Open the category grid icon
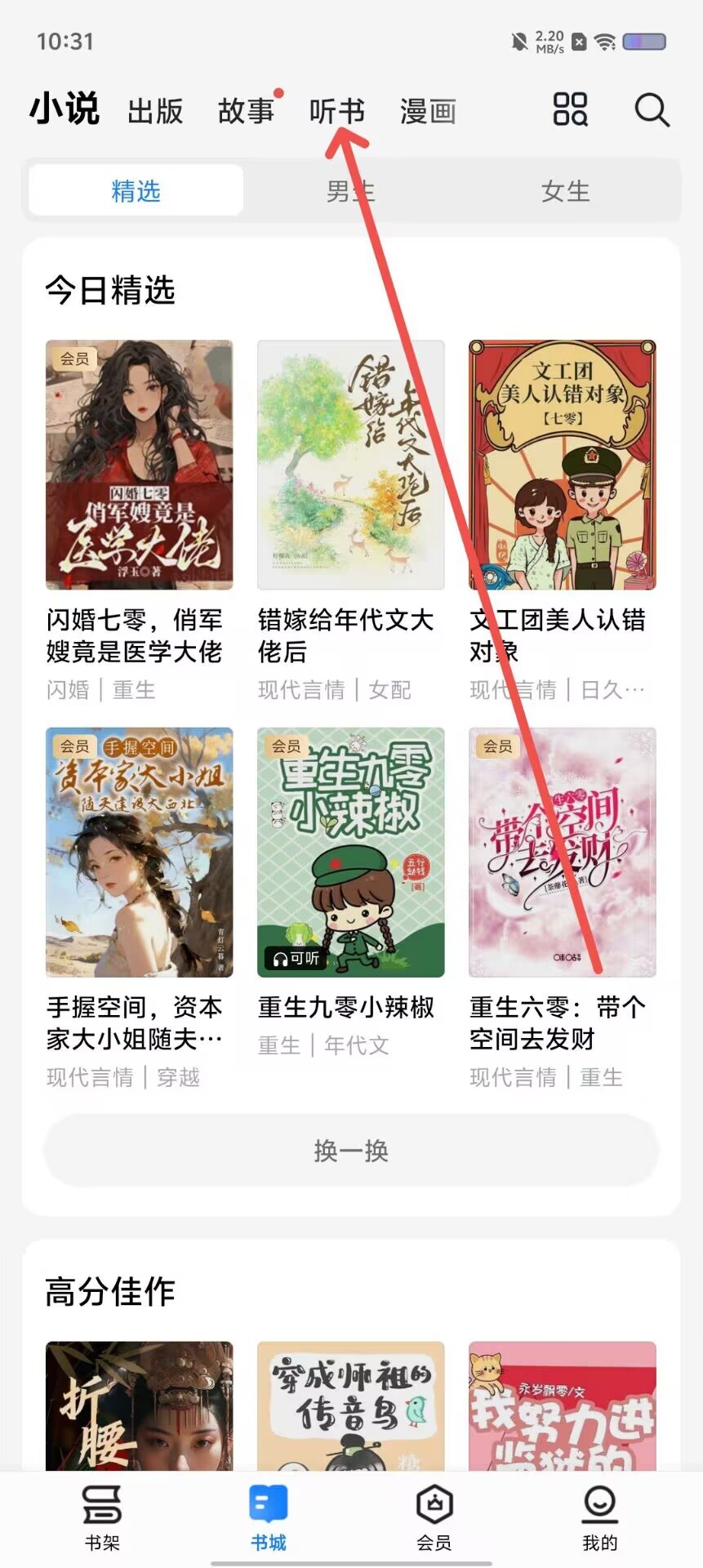The height and width of the screenshot is (1568, 703). [570, 109]
